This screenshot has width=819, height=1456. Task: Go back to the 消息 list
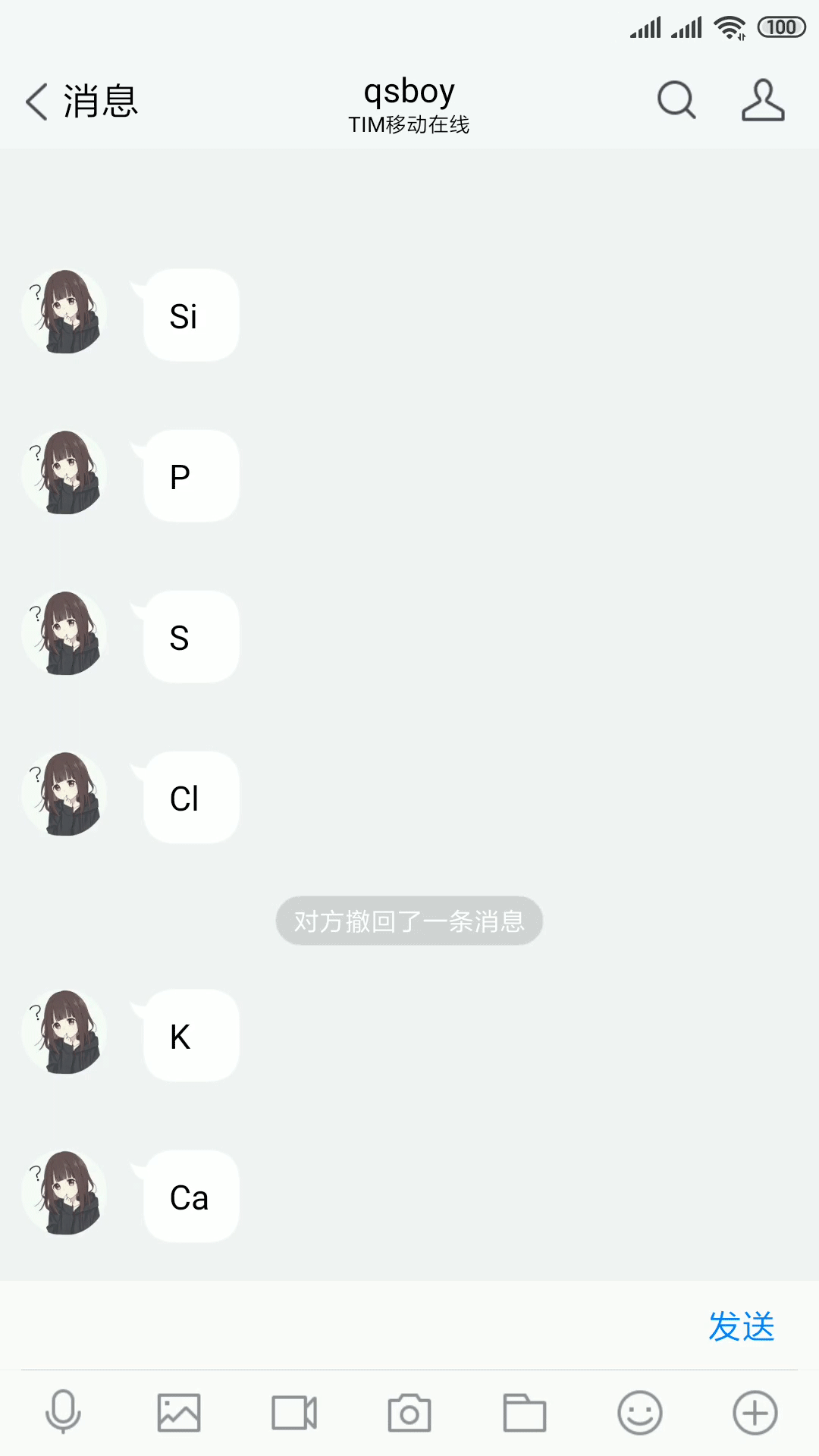80,101
